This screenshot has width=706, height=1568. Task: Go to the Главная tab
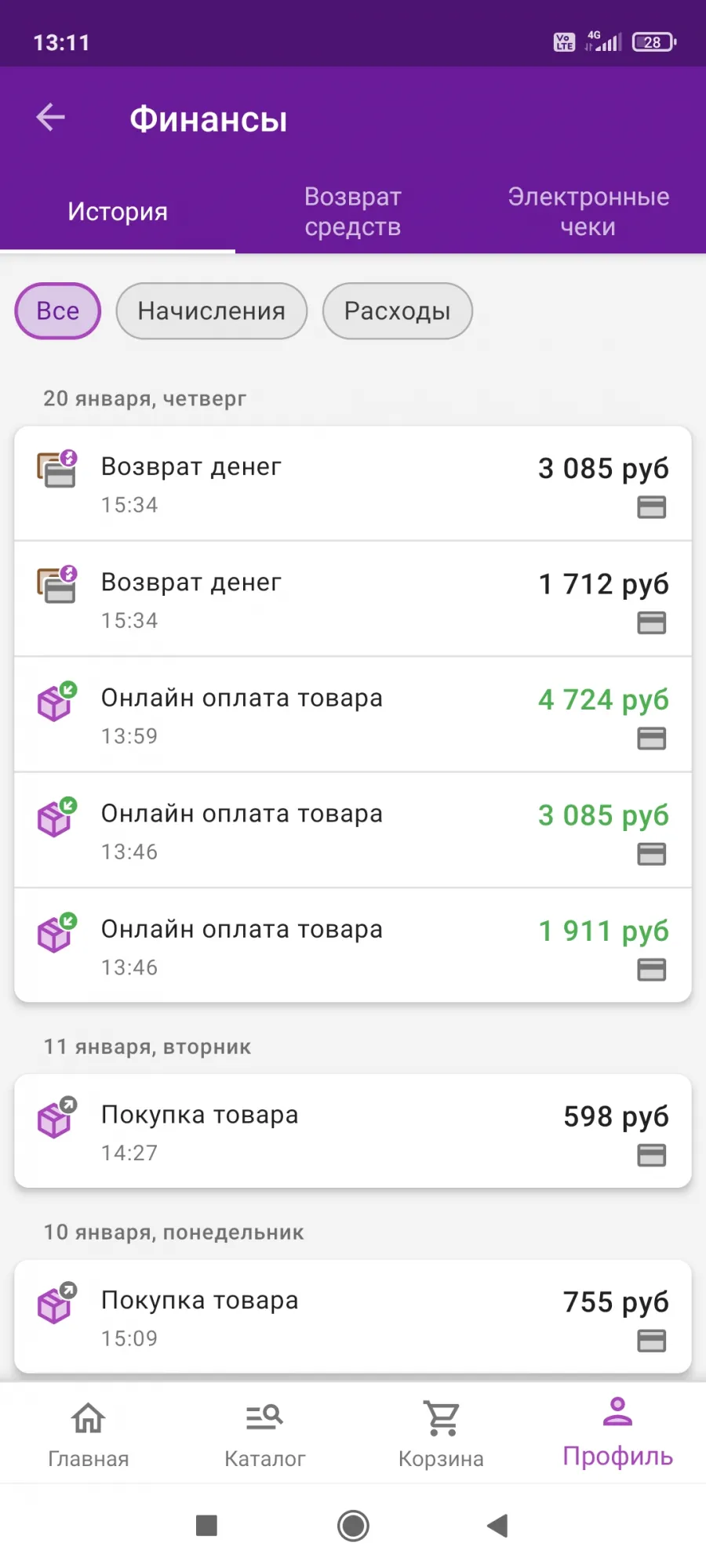pyautogui.click(x=89, y=1433)
